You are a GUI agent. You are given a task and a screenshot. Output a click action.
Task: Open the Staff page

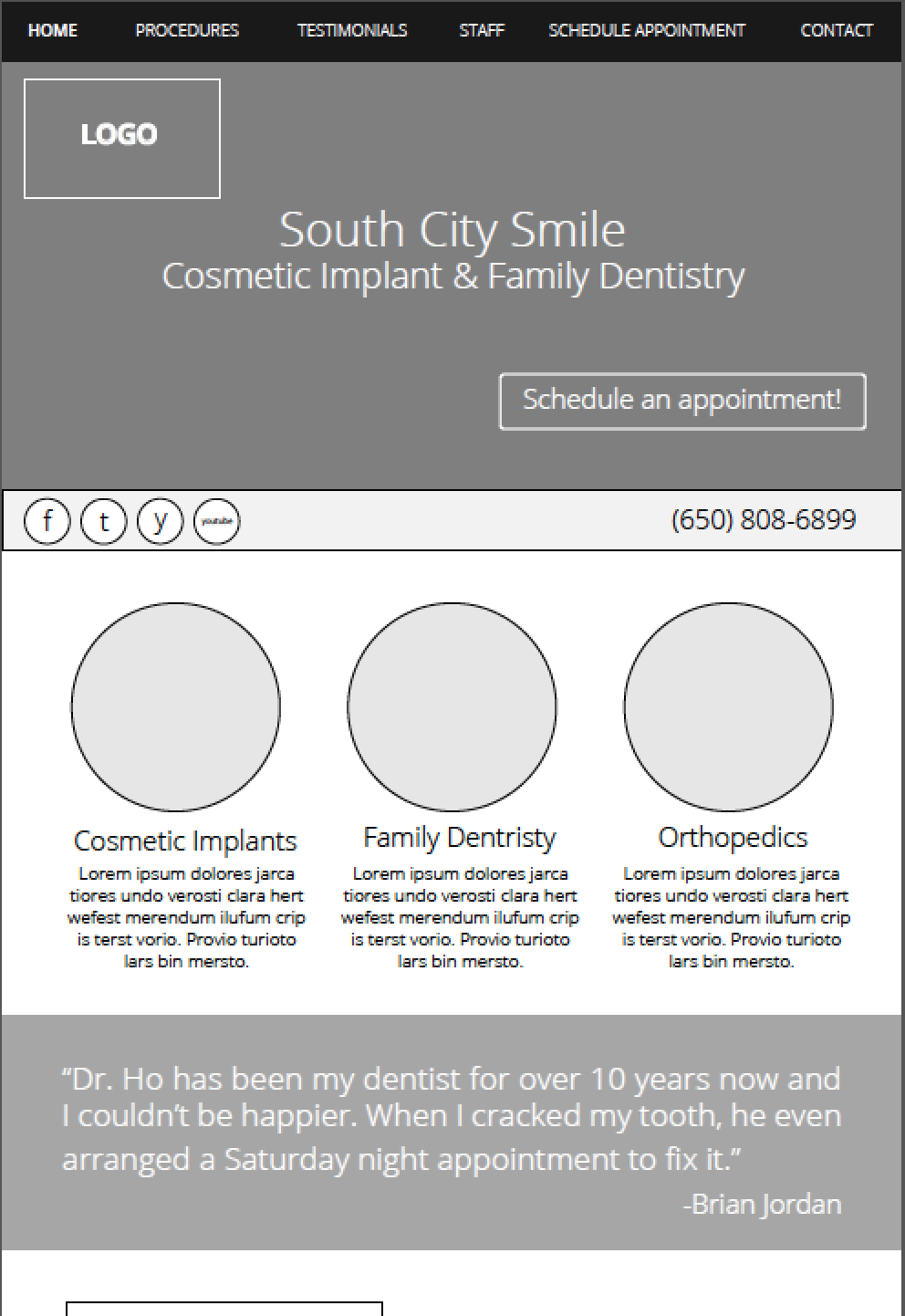tap(482, 30)
